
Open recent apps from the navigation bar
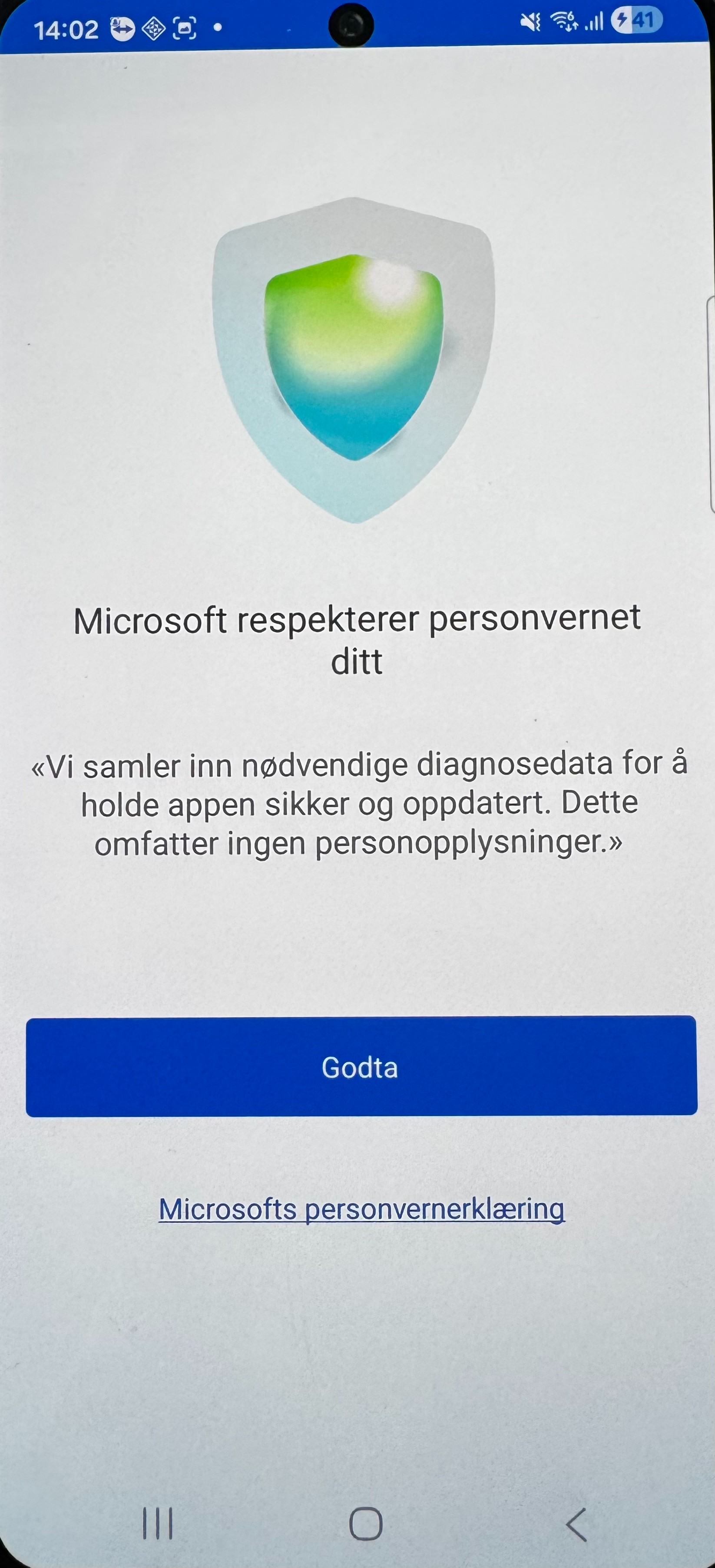(158, 1524)
